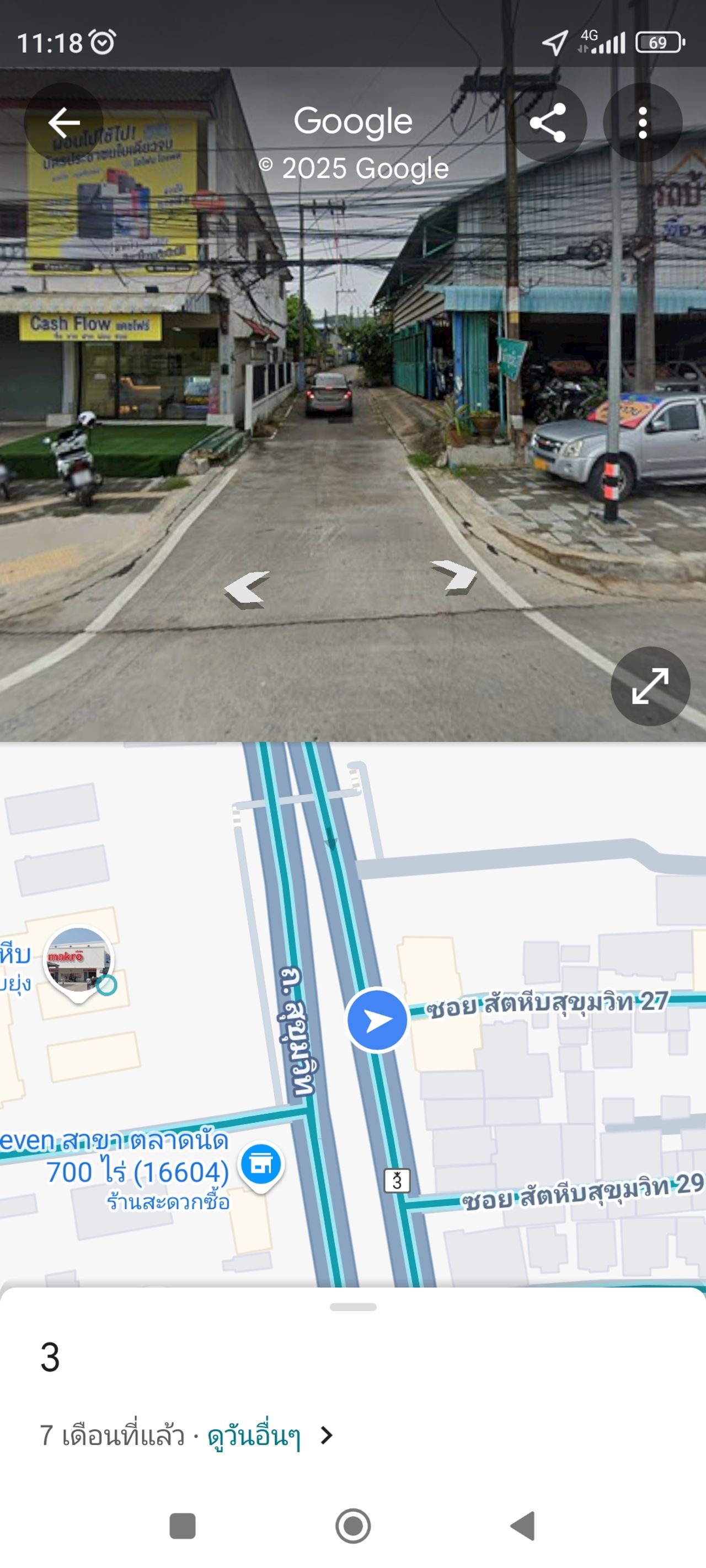The image size is (706, 1568).
Task: Tap the bottom sheet drag handle
Action: pyautogui.click(x=352, y=1307)
